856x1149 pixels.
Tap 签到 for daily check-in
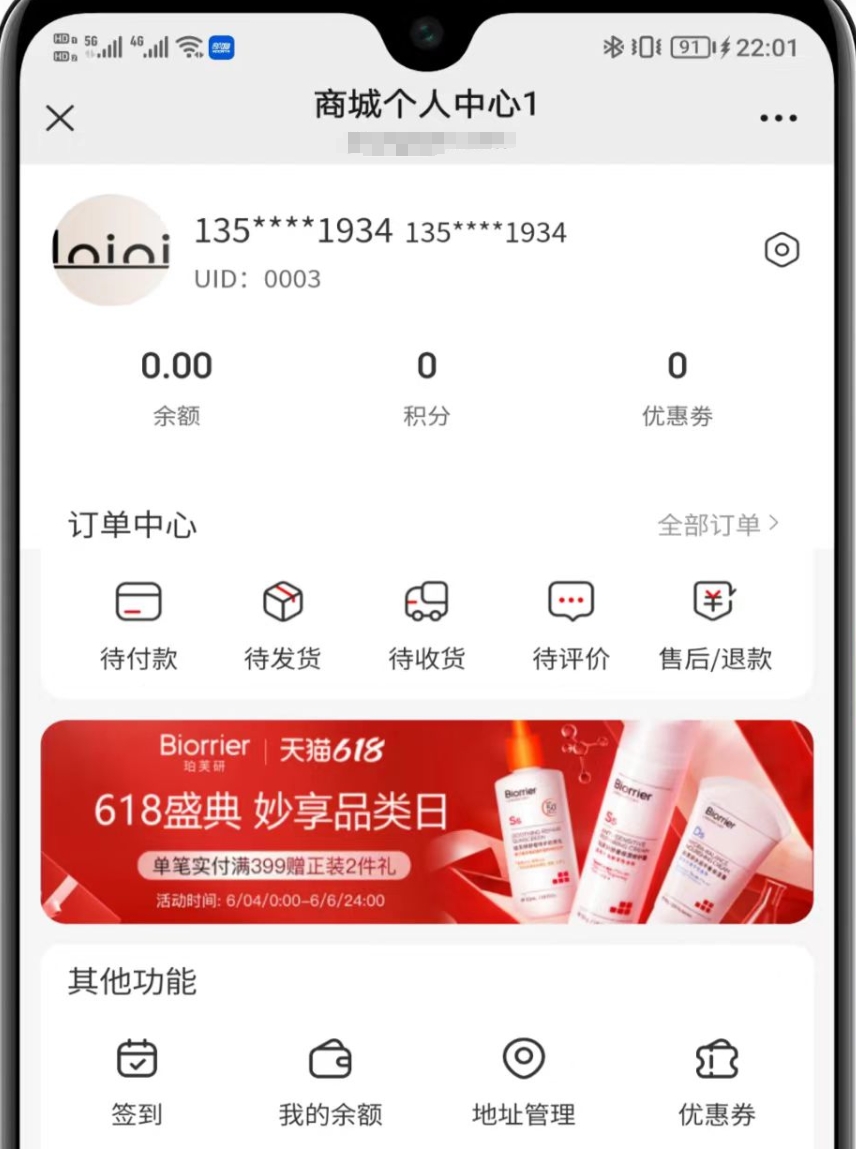(137, 1080)
